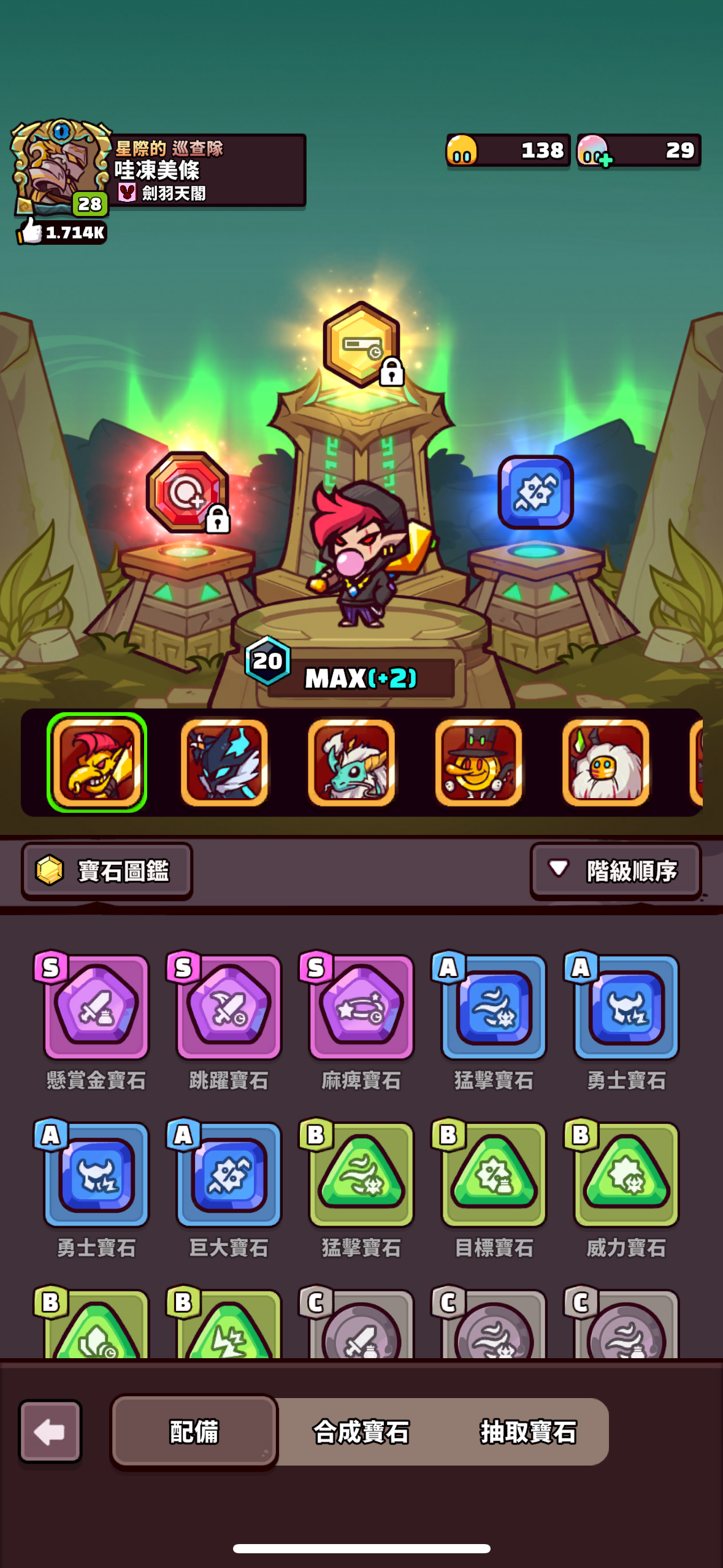Switch to the 合成寶石 tab
This screenshot has height=1568, width=723.
361,1432
